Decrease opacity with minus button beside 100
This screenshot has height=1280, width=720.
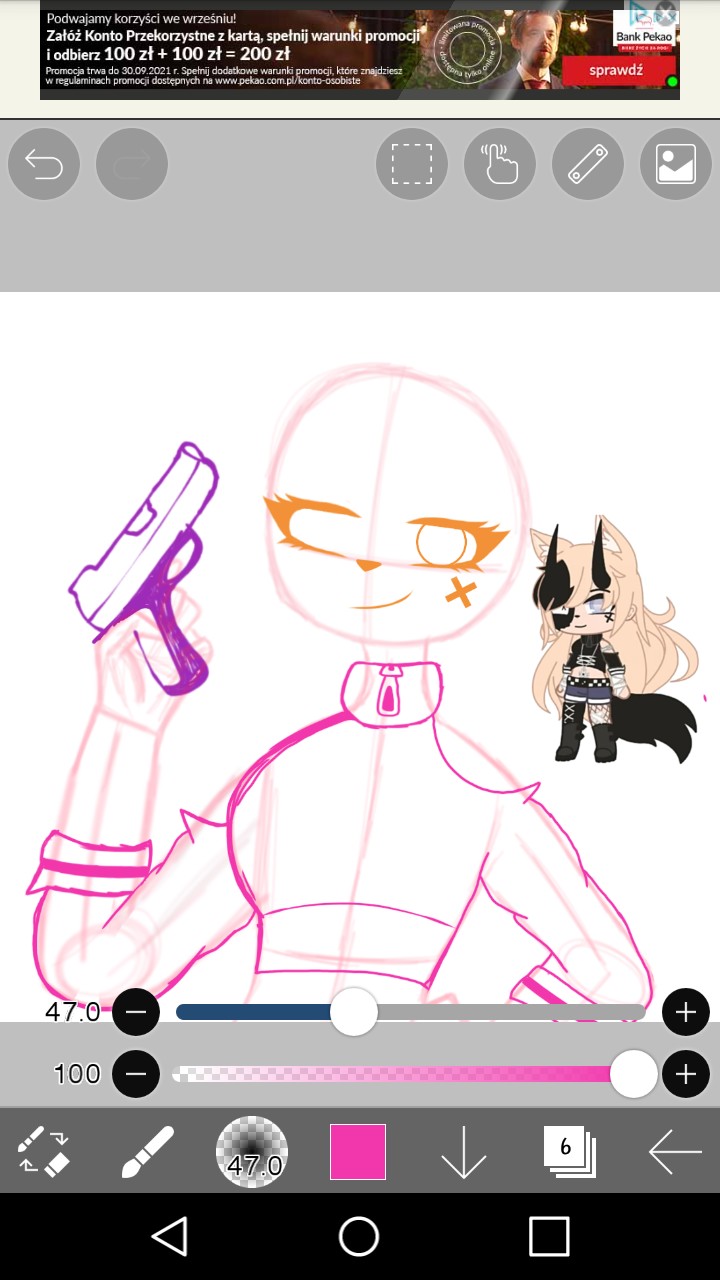[x=136, y=1074]
